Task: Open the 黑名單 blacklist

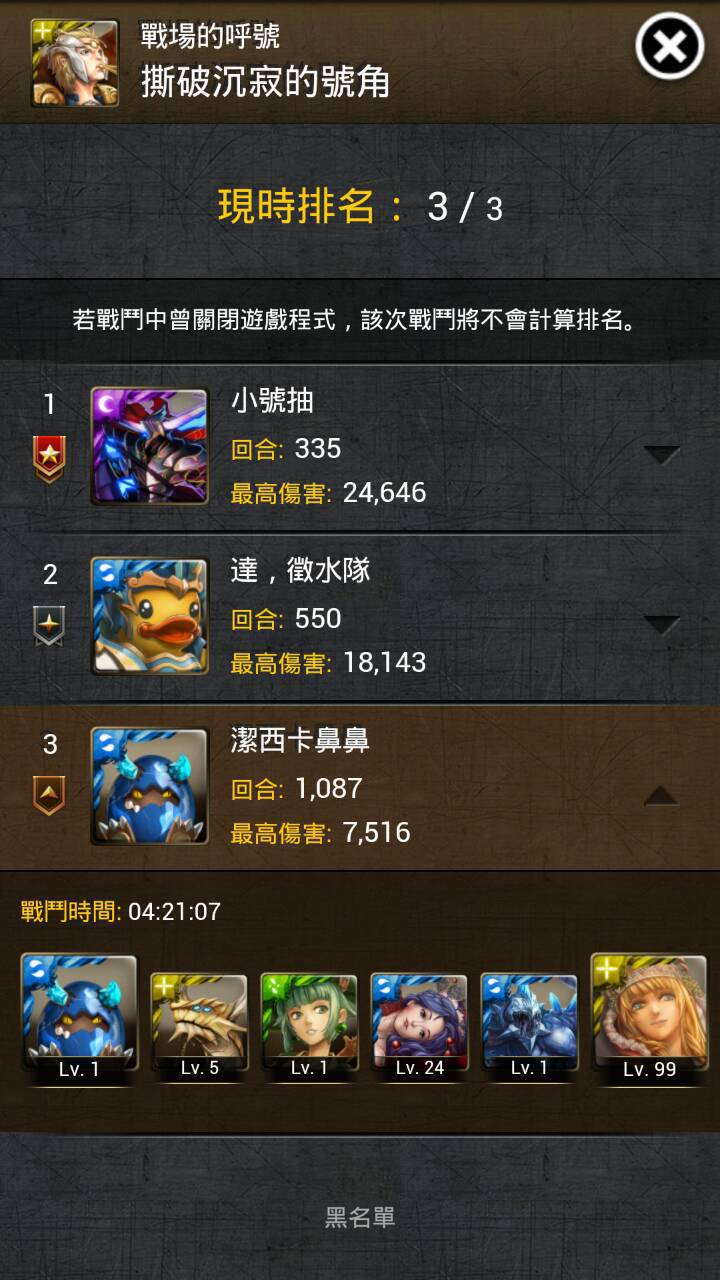Action: point(360,1217)
